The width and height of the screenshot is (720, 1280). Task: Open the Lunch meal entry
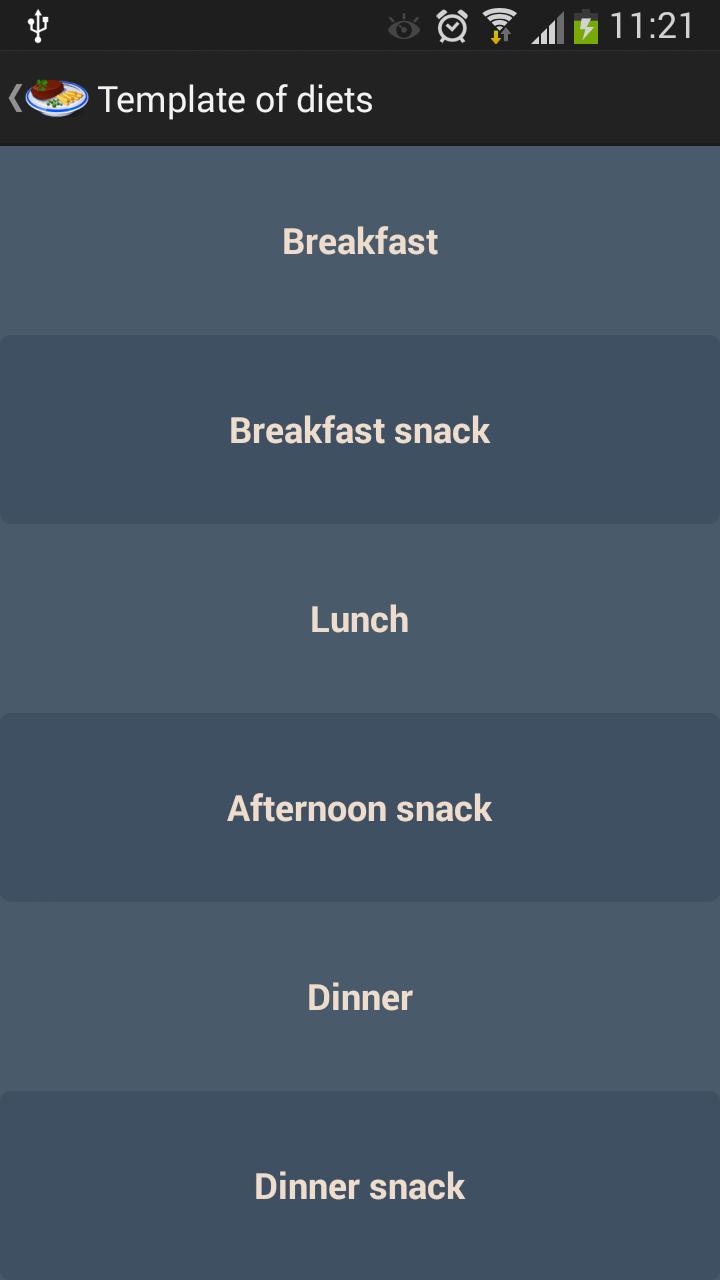point(360,619)
